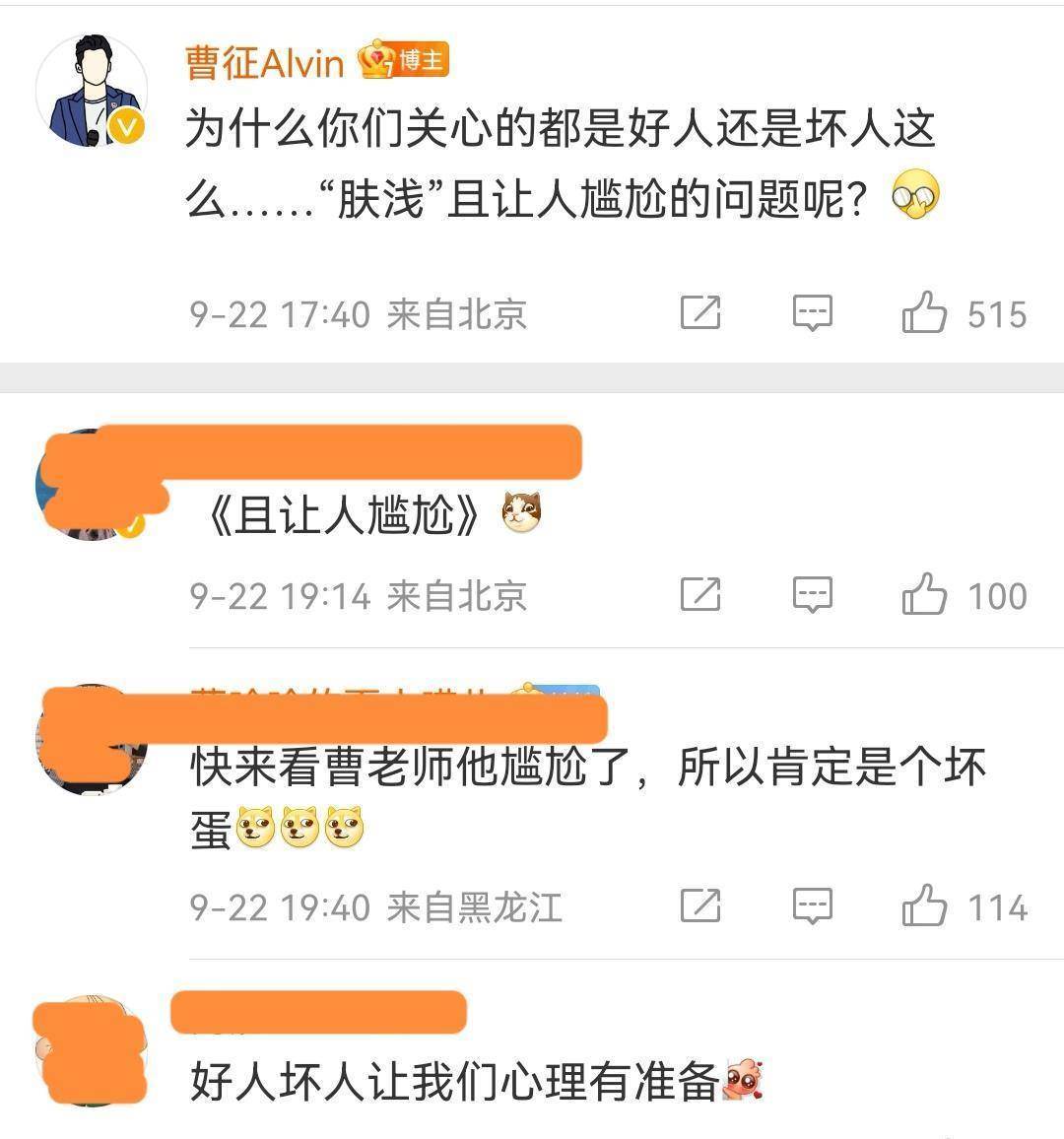
Task: Like 曹征Alvin's post with 515 likes
Action: (x=924, y=313)
